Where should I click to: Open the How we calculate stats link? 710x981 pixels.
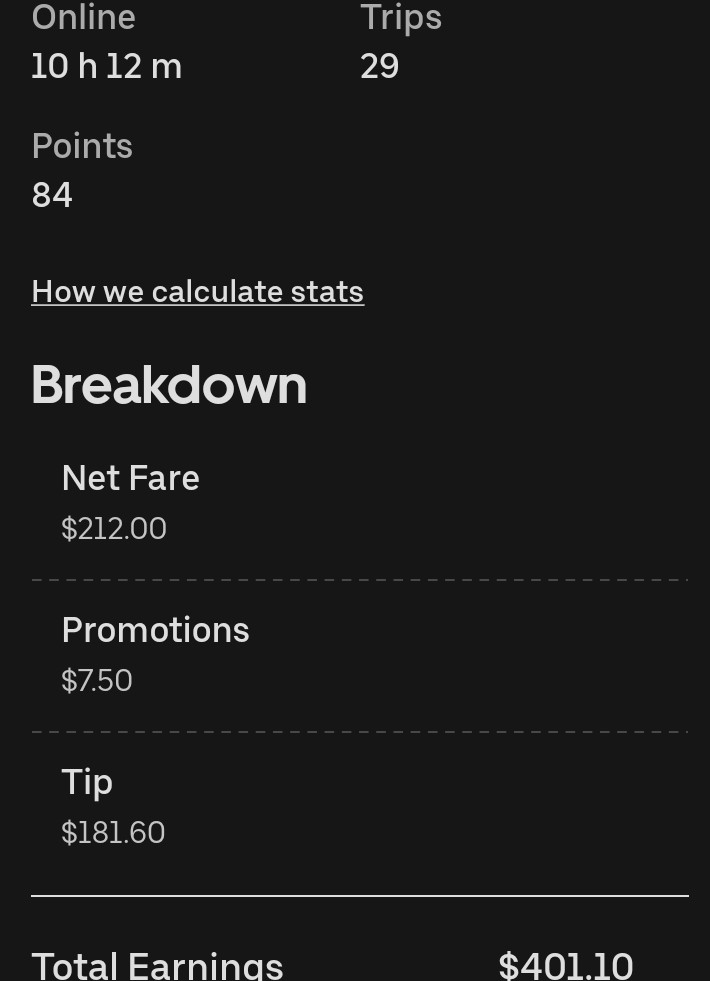click(198, 292)
